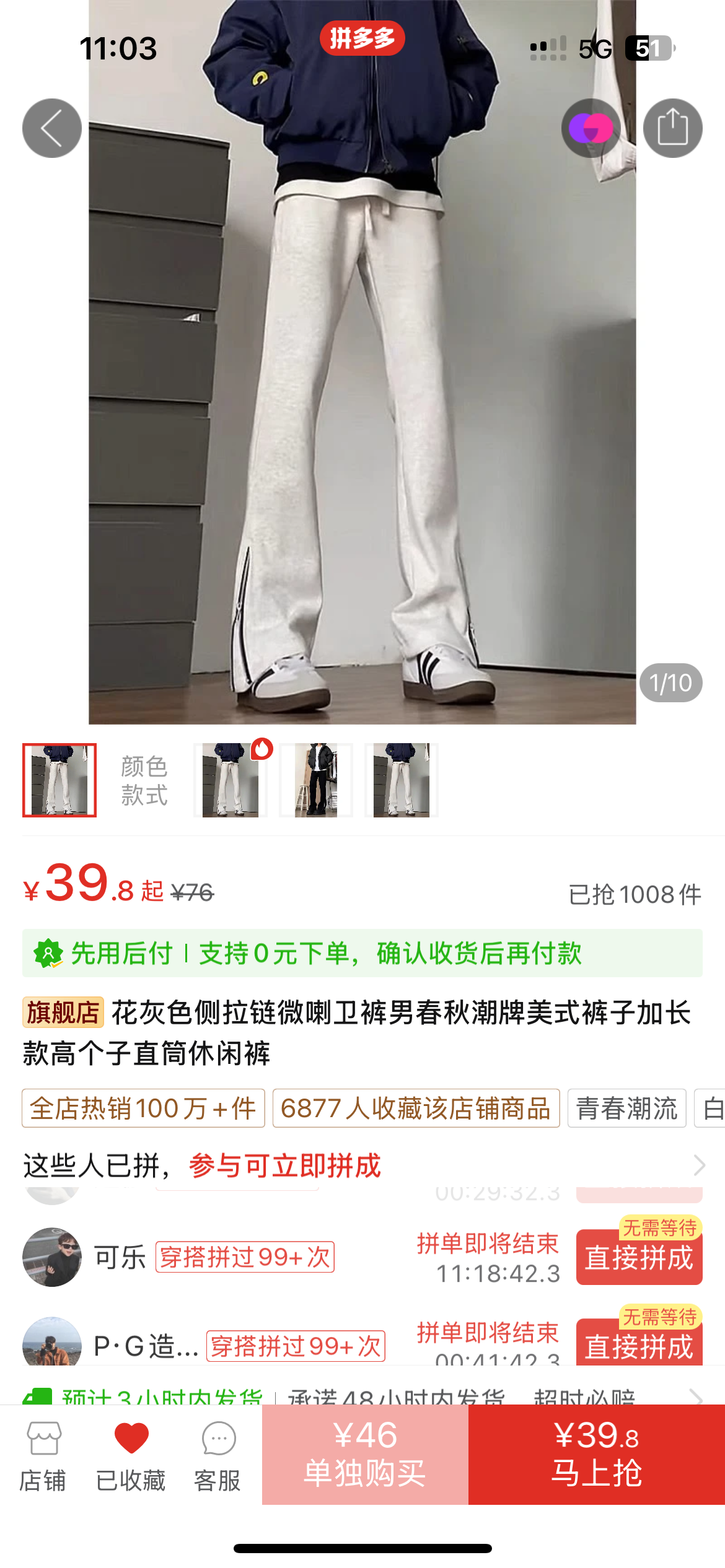
Task: View the black jacket outfit thumbnail
Action: 316,780
